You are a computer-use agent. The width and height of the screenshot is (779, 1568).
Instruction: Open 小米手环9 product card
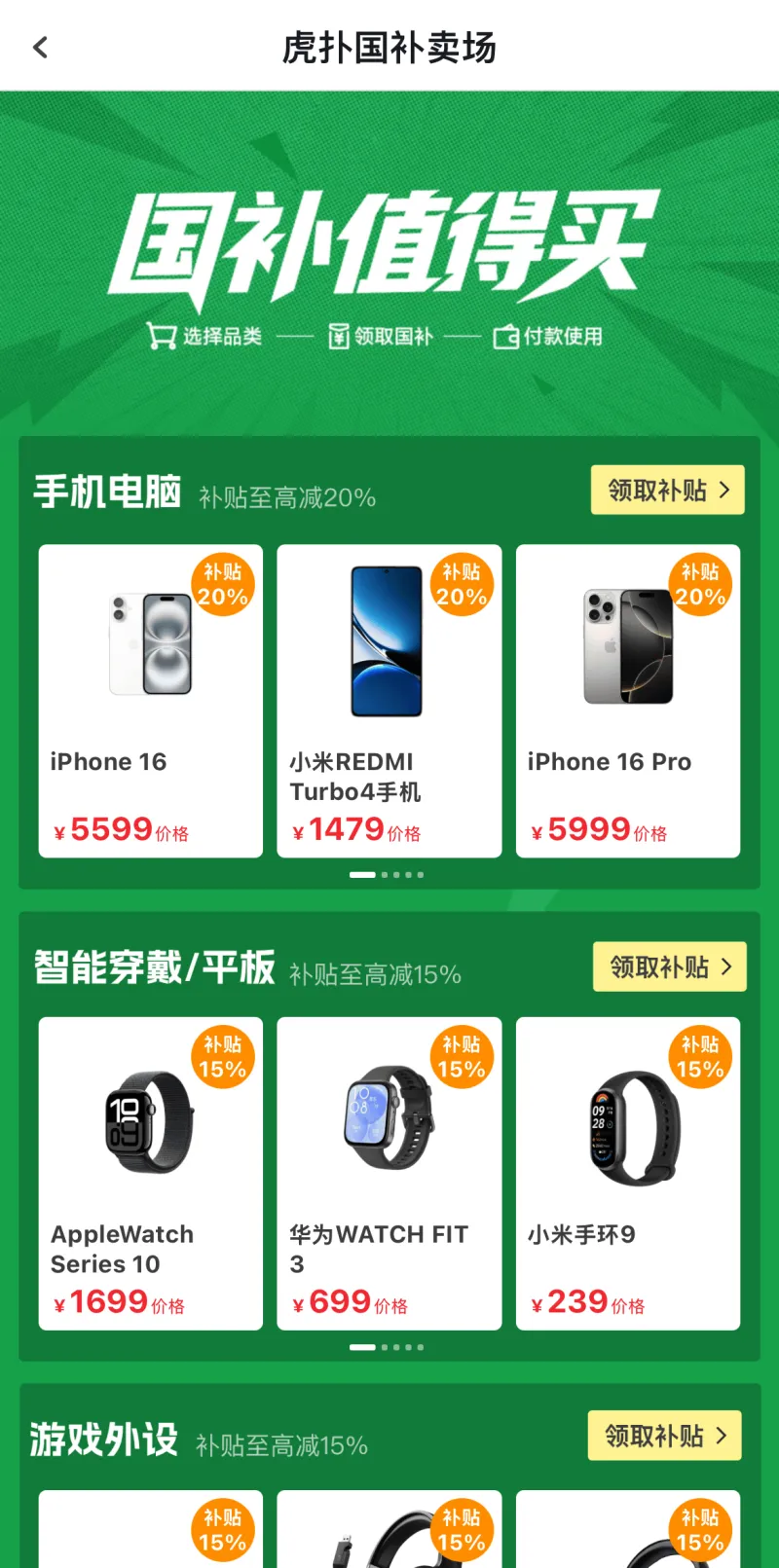click(x=627, y=1173)
